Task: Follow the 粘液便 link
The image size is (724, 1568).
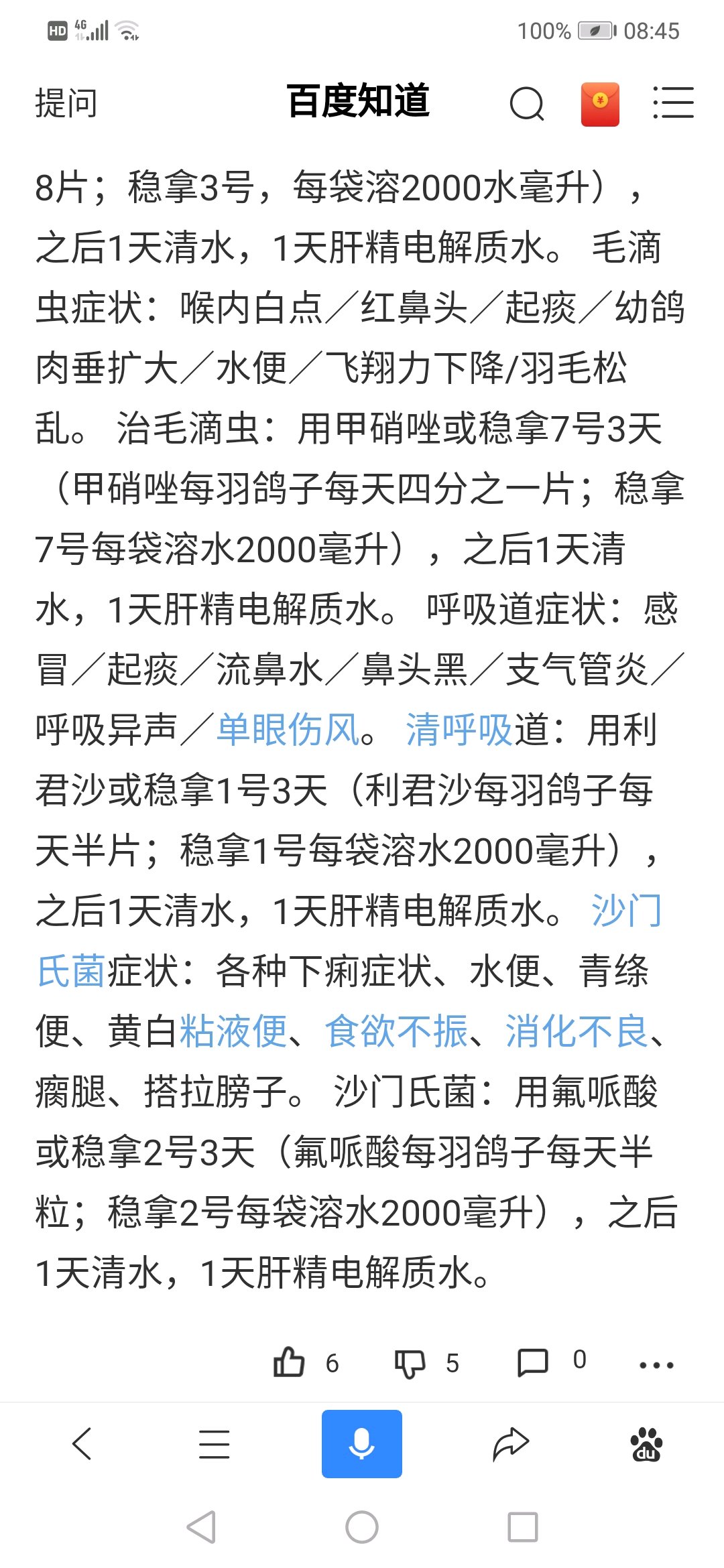Action: (x=234, y=1031)
